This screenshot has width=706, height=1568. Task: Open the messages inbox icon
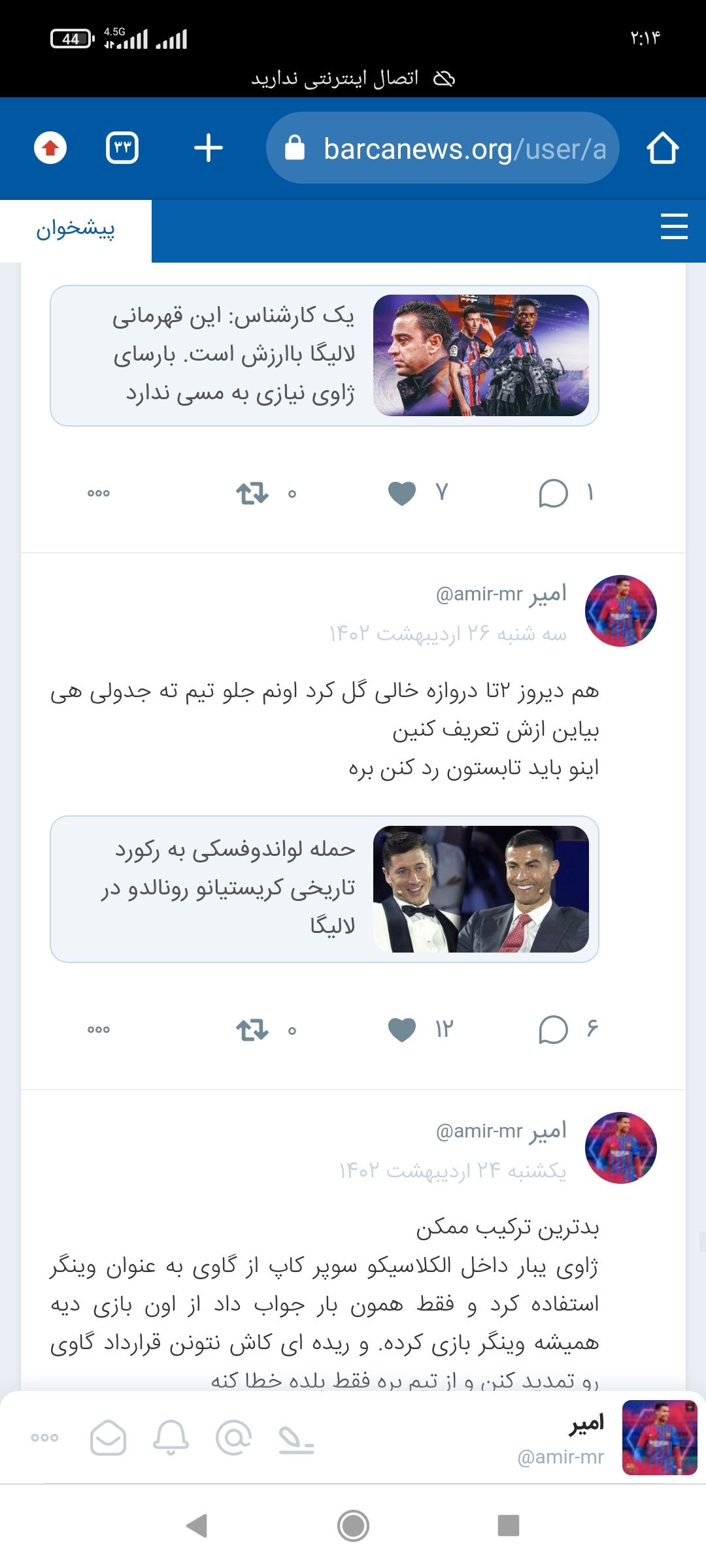click(x=108, y=1438)
